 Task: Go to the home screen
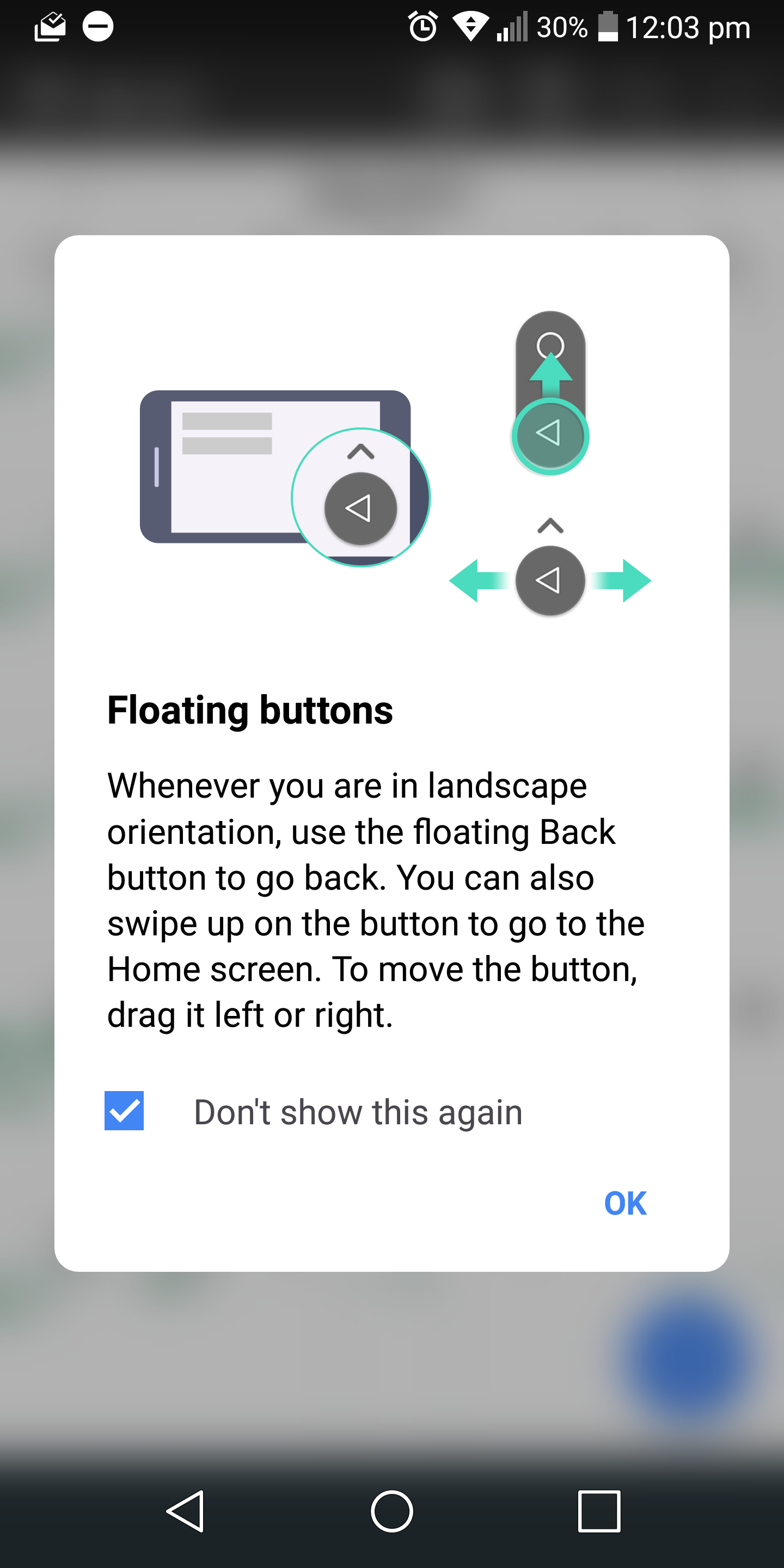tap(392, 1511)
